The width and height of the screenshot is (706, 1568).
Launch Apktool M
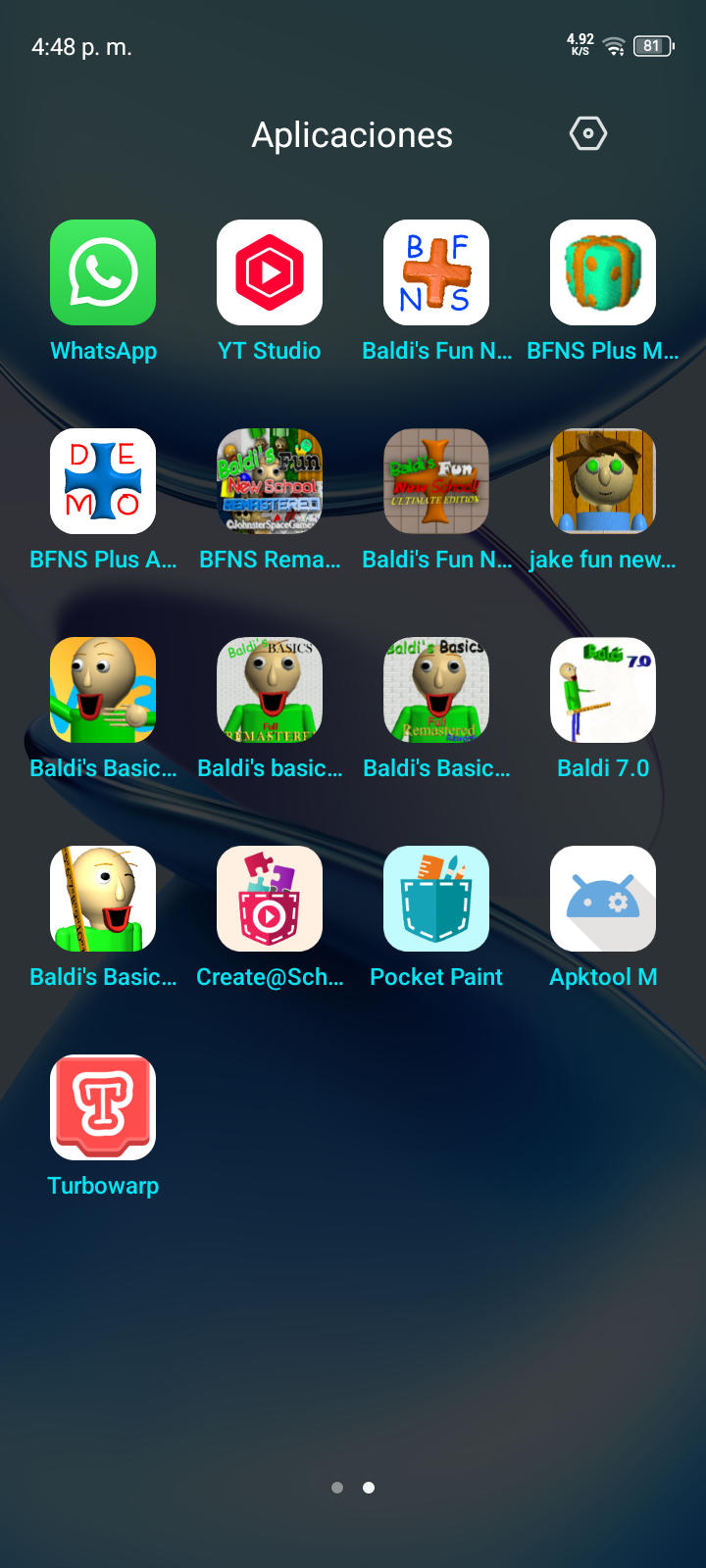click(603, 899)
